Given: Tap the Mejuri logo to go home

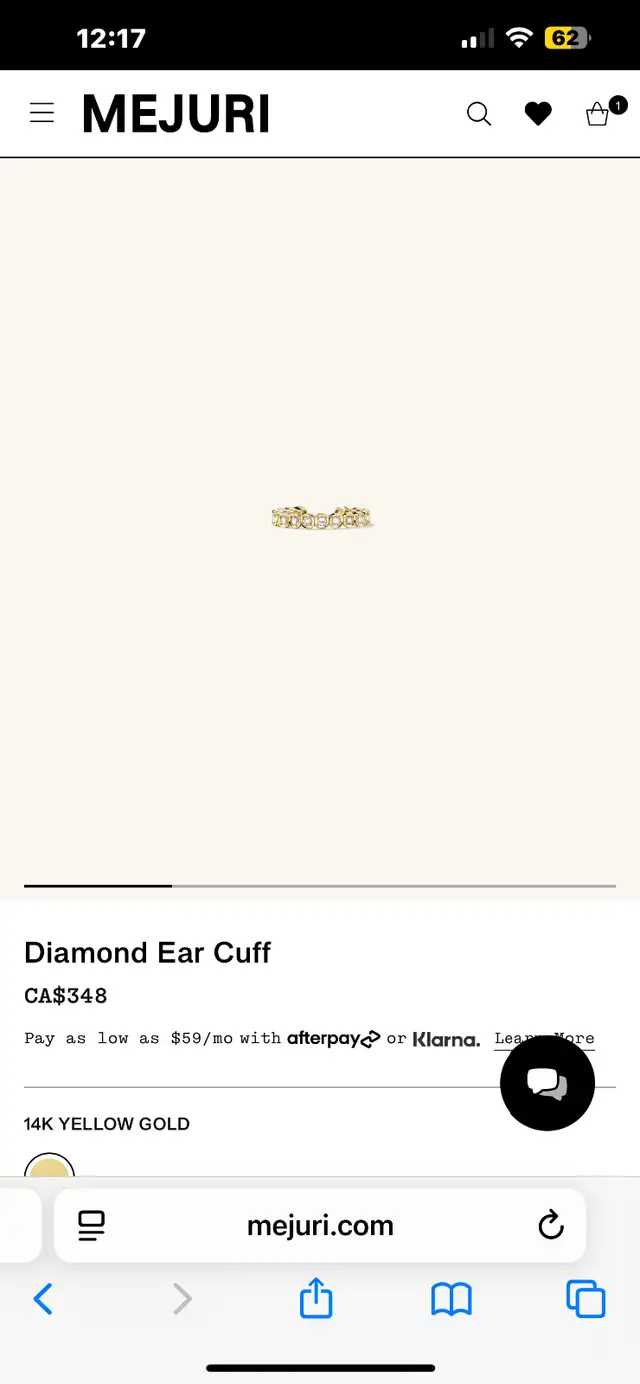Looking at the screenshot, I should [x=176, y=114].
